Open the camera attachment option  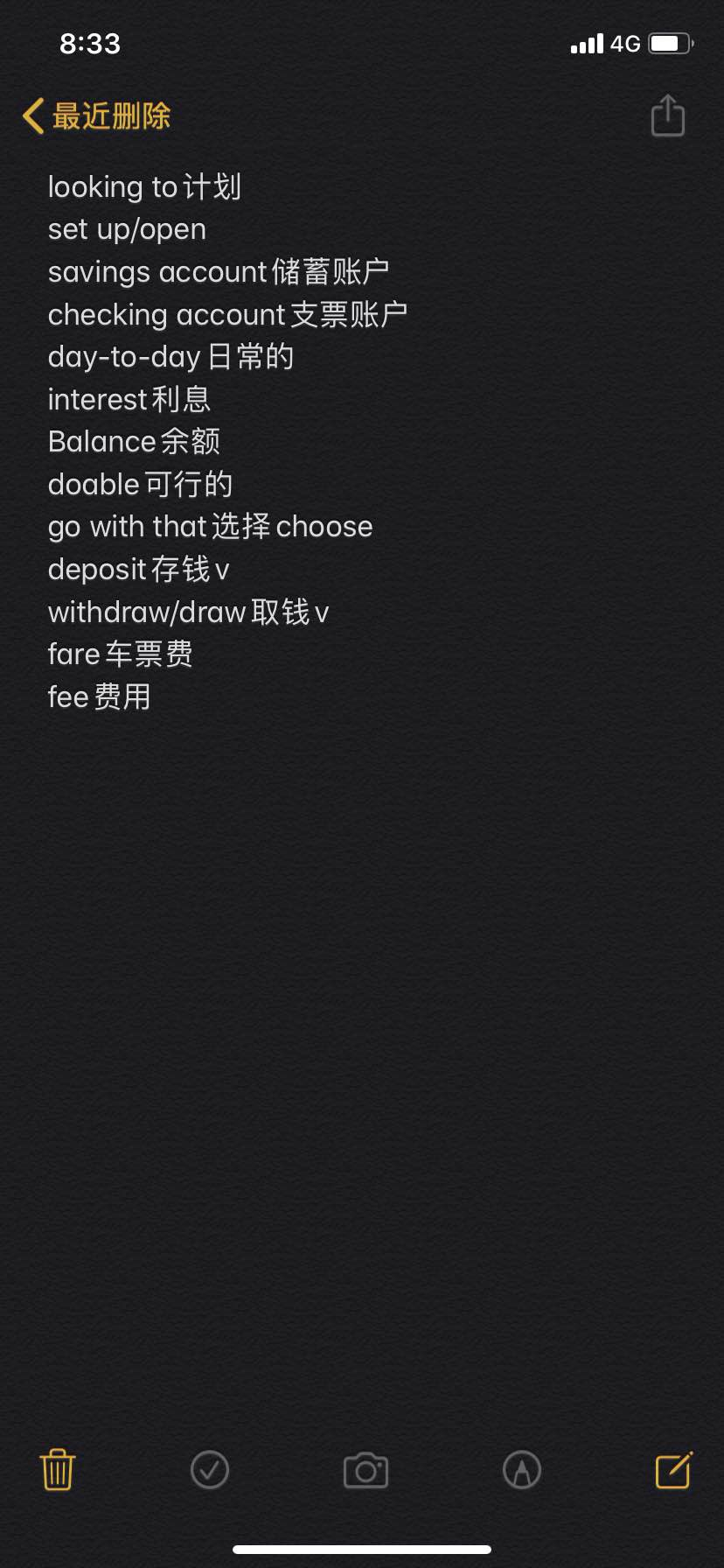tap(365, 1470)
